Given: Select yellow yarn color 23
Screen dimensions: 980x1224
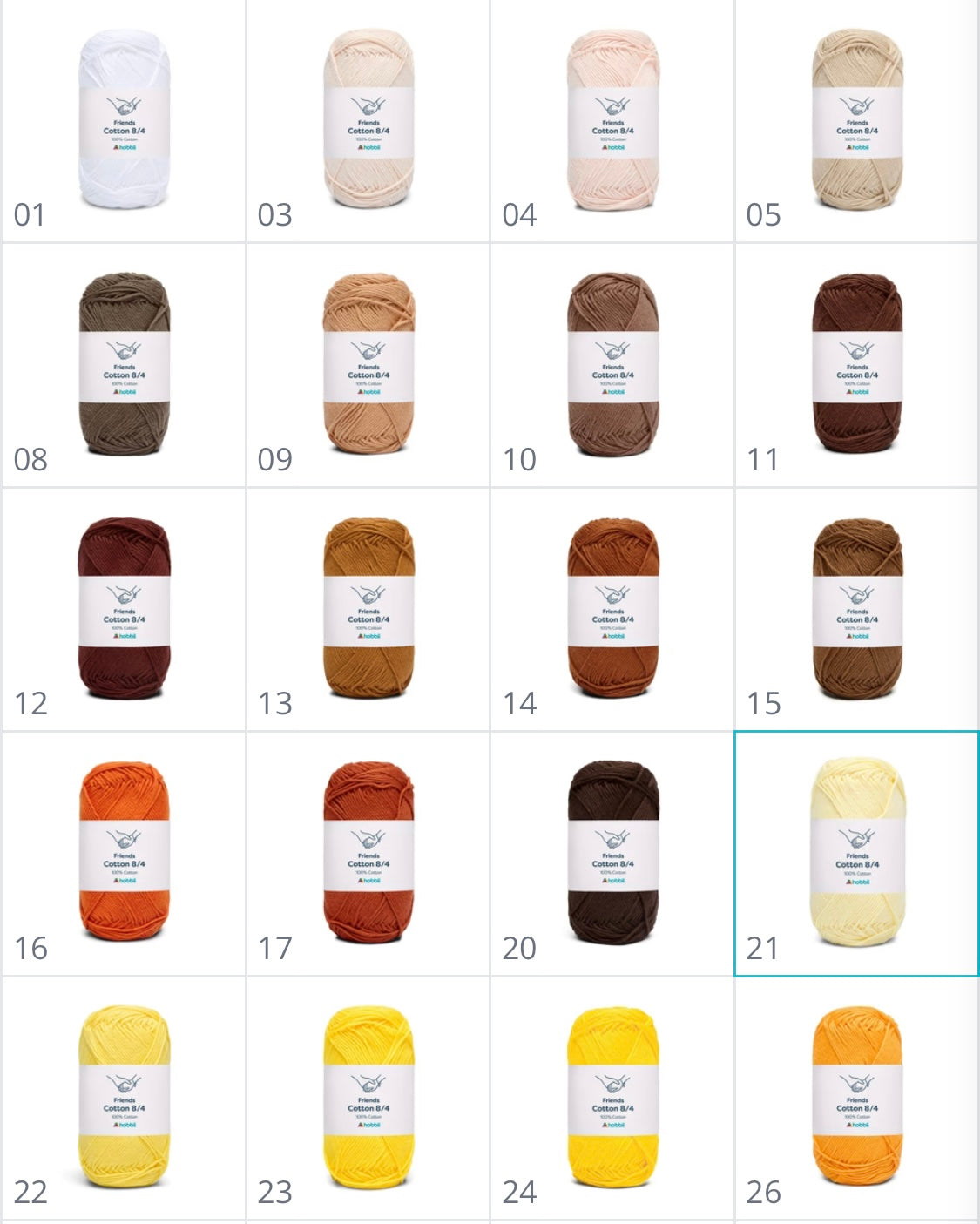Looking at the screenshot, I should click(368, 1098).
